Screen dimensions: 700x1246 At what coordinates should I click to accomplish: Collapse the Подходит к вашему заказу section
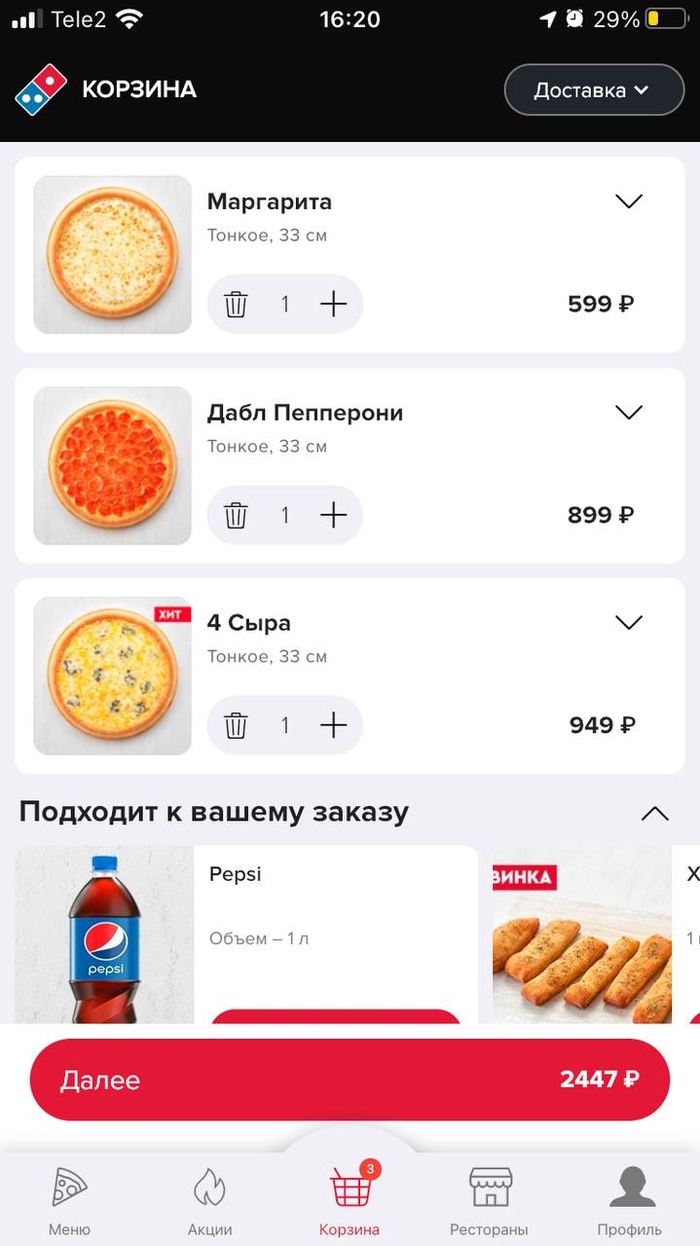tap(654, 813)
